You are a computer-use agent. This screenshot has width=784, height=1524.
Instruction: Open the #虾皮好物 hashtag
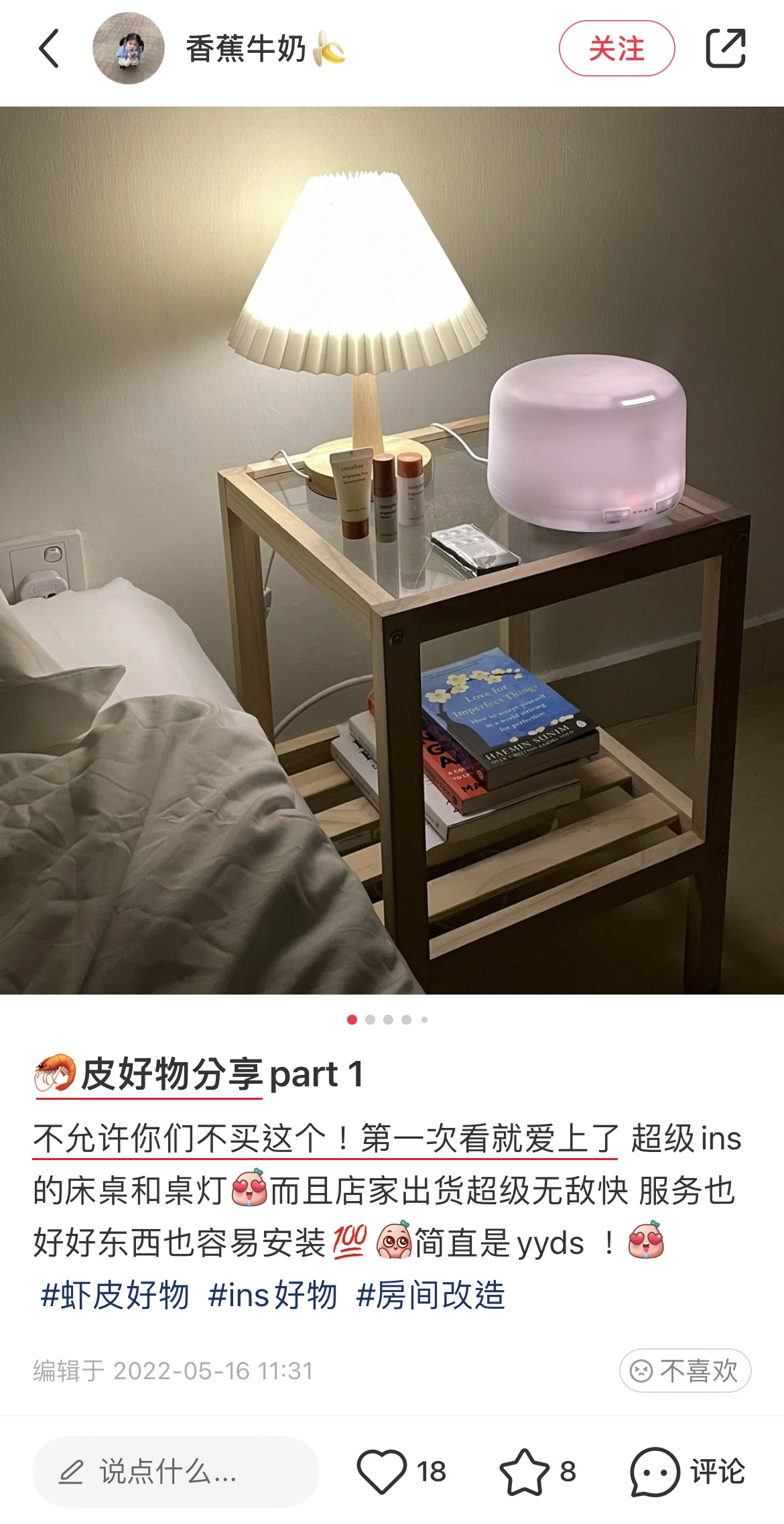point(115,1295)
